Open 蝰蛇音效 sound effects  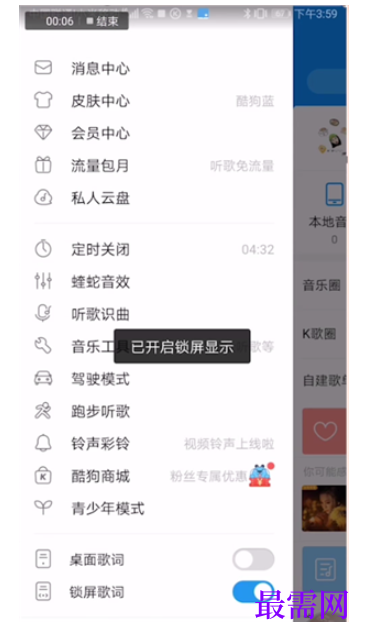[154, 281]
